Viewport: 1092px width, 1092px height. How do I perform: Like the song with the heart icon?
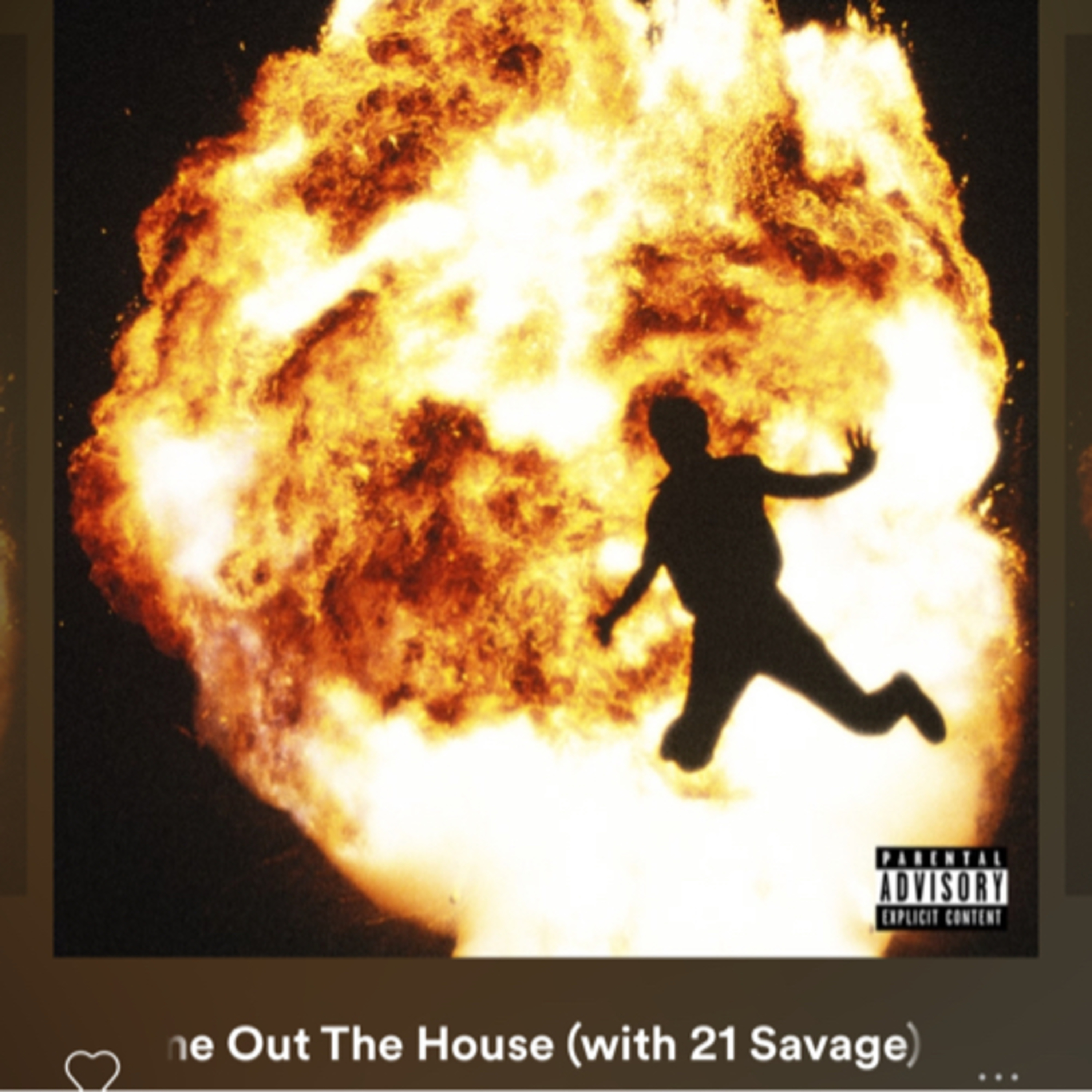click(x=92, y=1070)
